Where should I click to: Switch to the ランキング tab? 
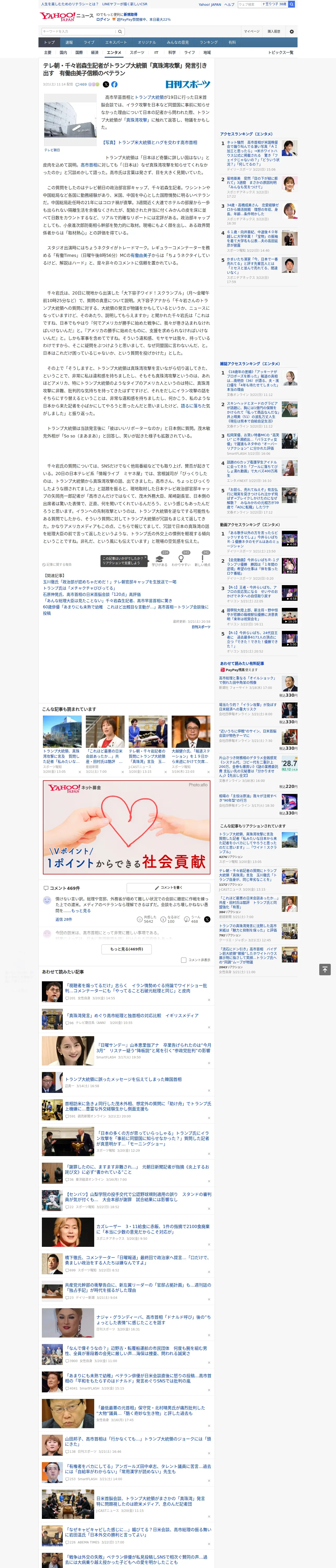[209, 43]
